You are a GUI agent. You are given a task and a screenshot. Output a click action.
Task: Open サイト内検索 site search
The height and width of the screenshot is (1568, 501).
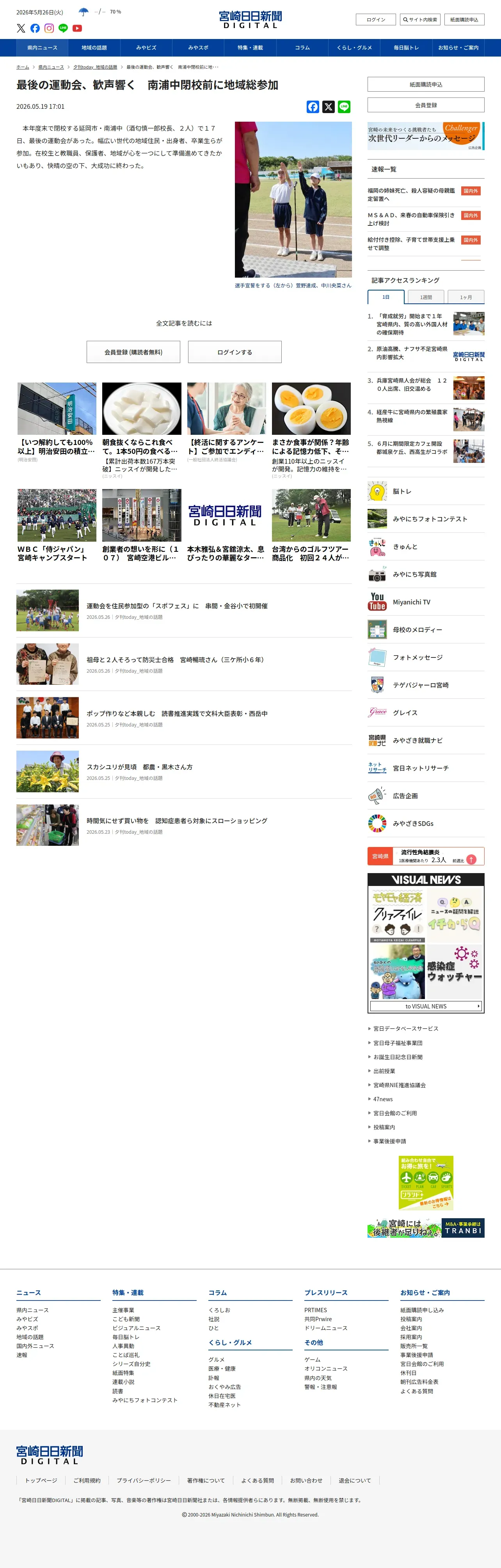pyautogui.click(x=420, y=19)
